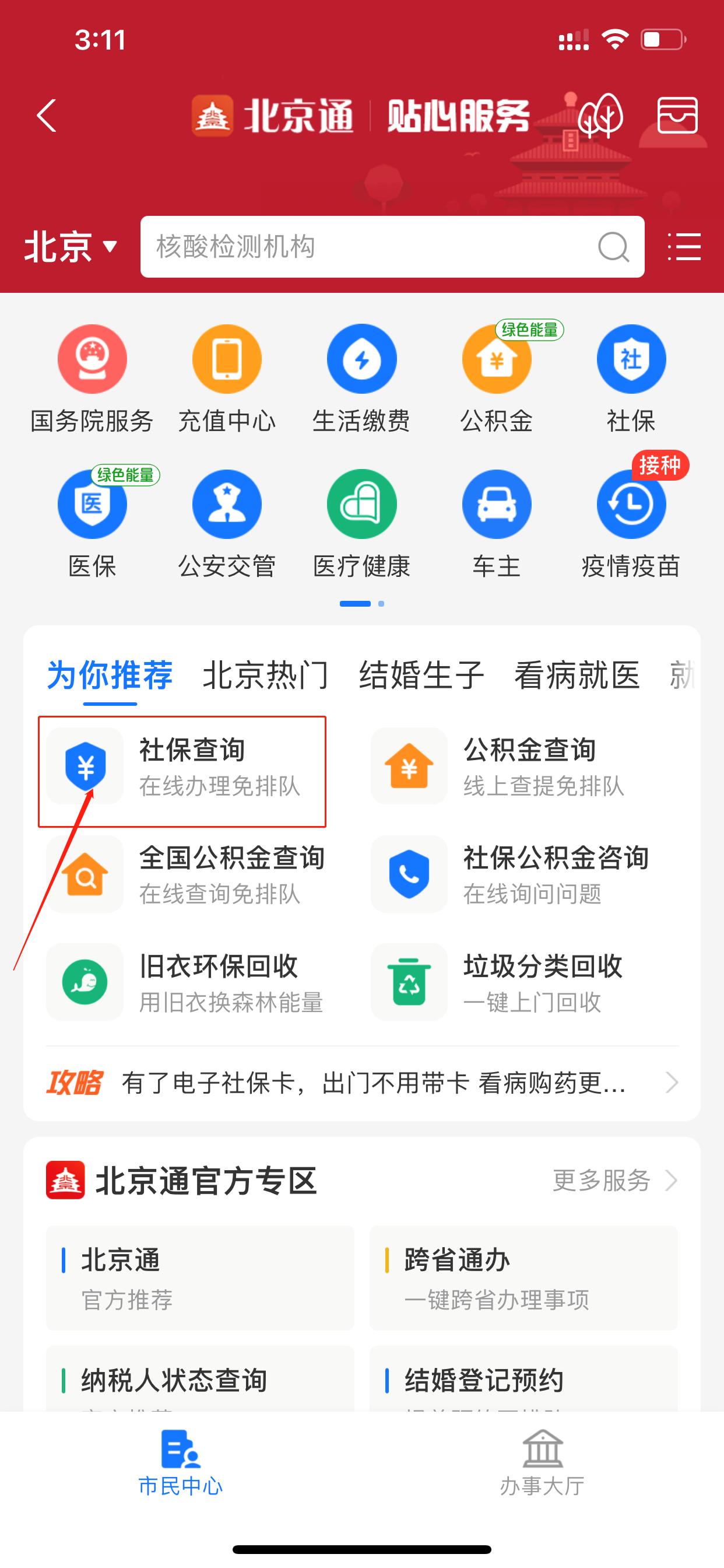
Task: Open the 疫情疫苗 vaccine service icon
Action: [631, 504]
